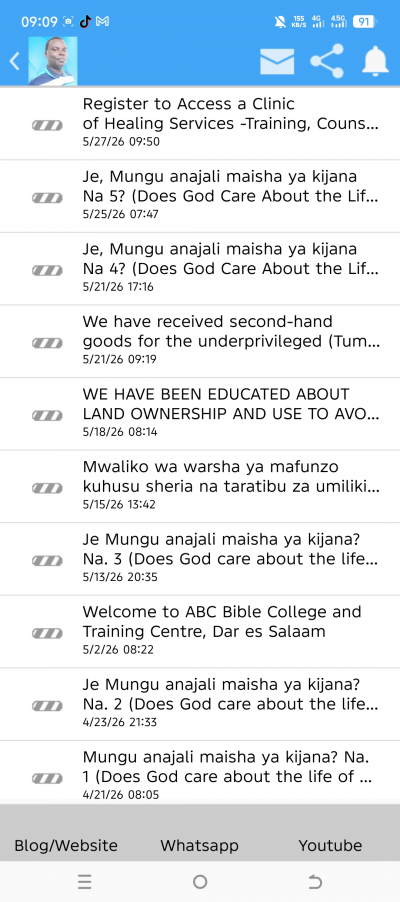Open Welcome to ABC Bible College post

(200, 631)
